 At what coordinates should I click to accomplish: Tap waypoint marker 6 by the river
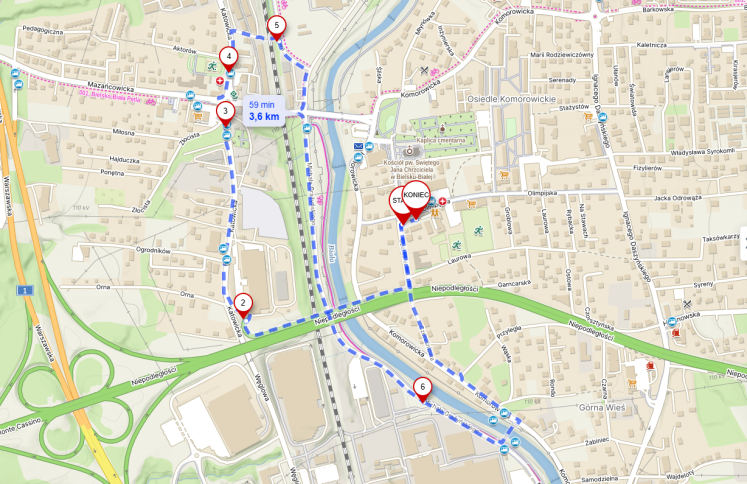[423, 387]
